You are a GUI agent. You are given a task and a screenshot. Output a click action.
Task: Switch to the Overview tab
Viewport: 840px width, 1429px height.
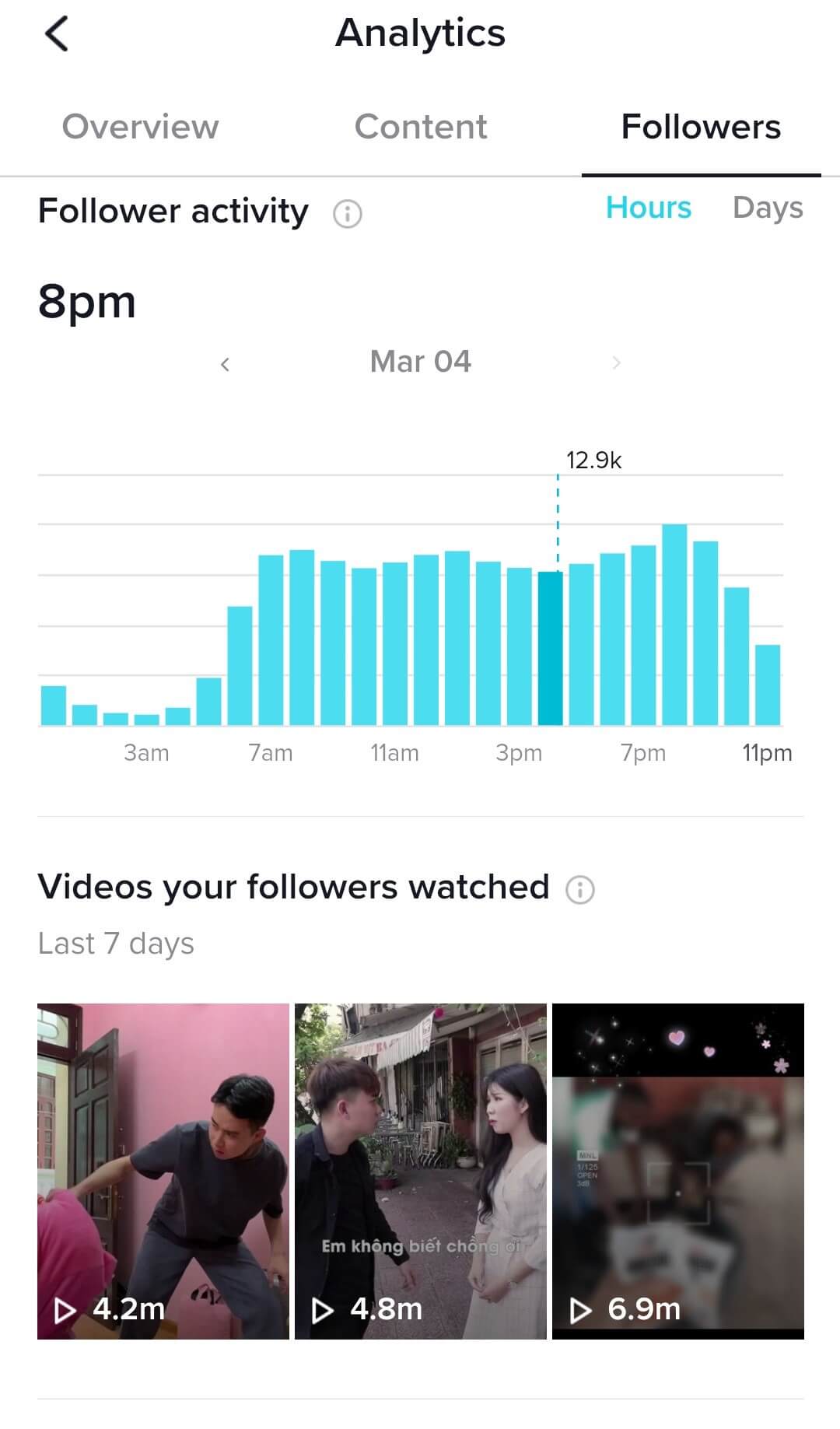[x=140, y=127]
